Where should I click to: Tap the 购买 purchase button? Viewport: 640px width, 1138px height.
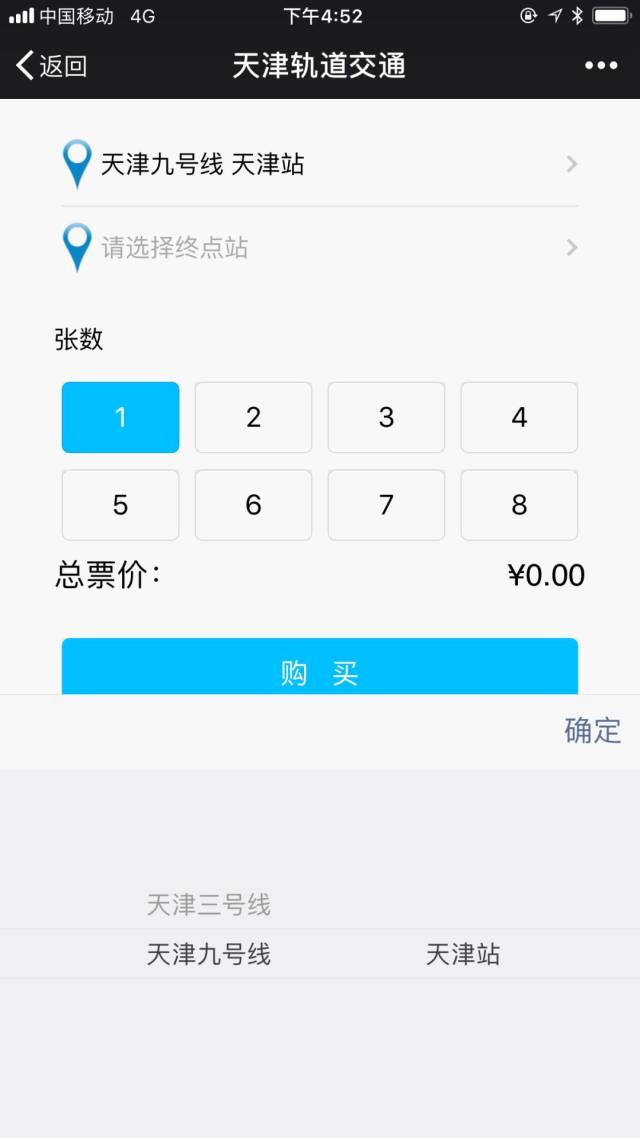pyautogui.click(x=320, y=668)
